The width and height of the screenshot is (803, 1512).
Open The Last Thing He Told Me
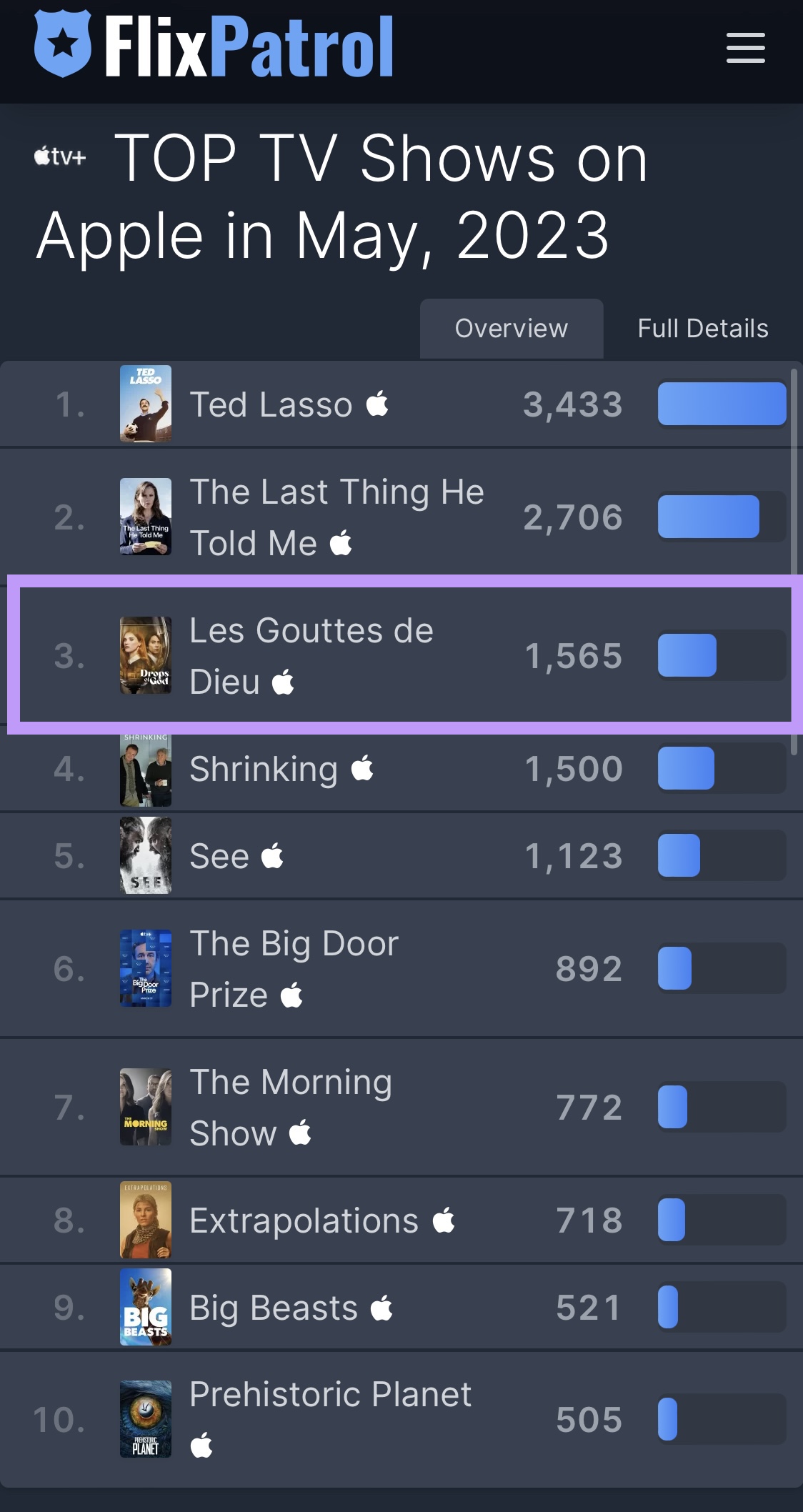point(336,517)
